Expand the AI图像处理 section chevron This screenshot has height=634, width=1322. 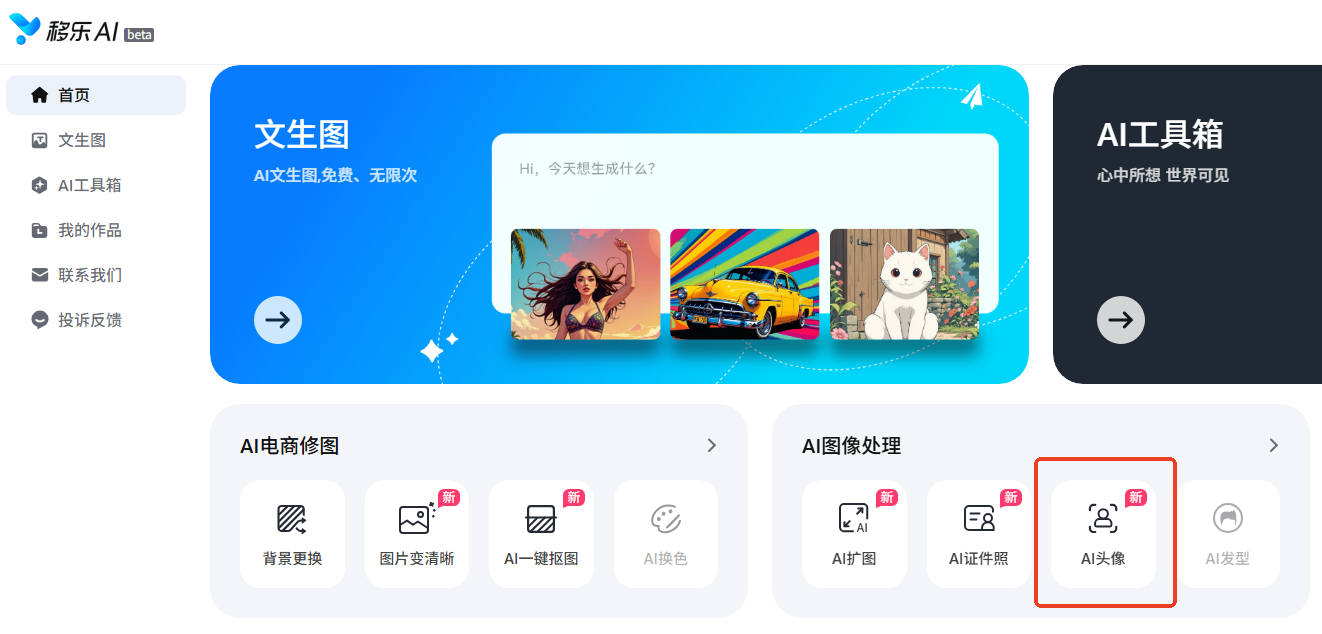(x=1274, y=446)
